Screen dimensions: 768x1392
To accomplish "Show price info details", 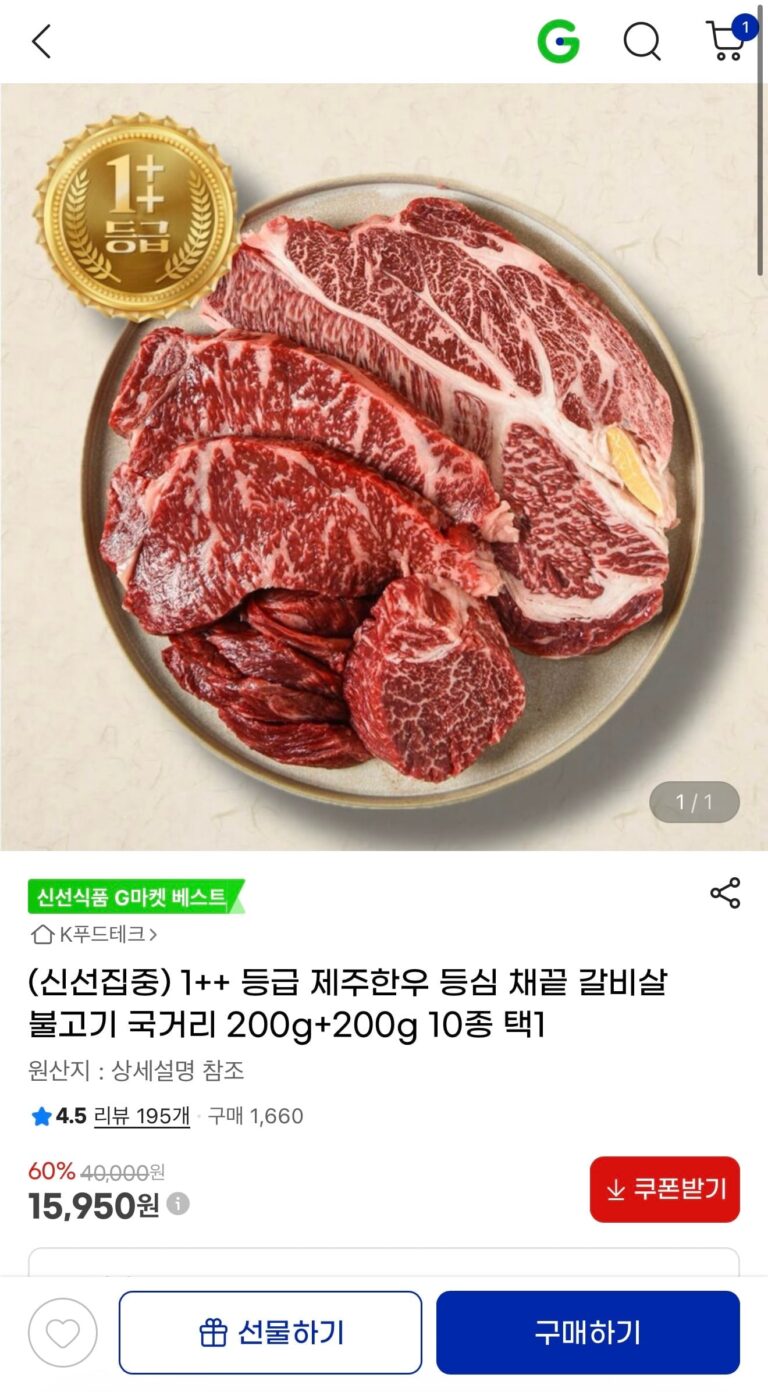I will (178, 1204).
